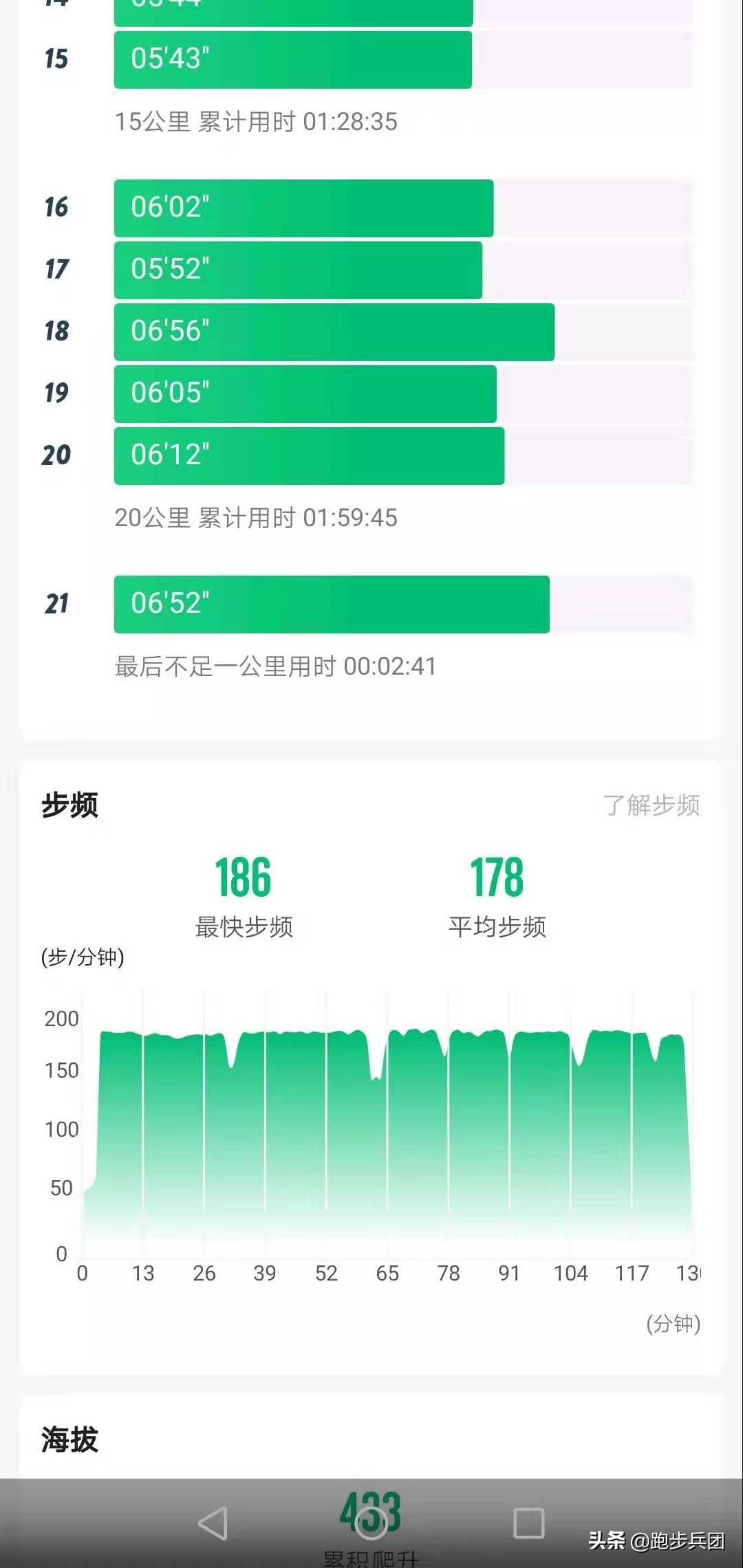Tap the 20公里 cumulative time 01:59:45

tap(256, 519)
